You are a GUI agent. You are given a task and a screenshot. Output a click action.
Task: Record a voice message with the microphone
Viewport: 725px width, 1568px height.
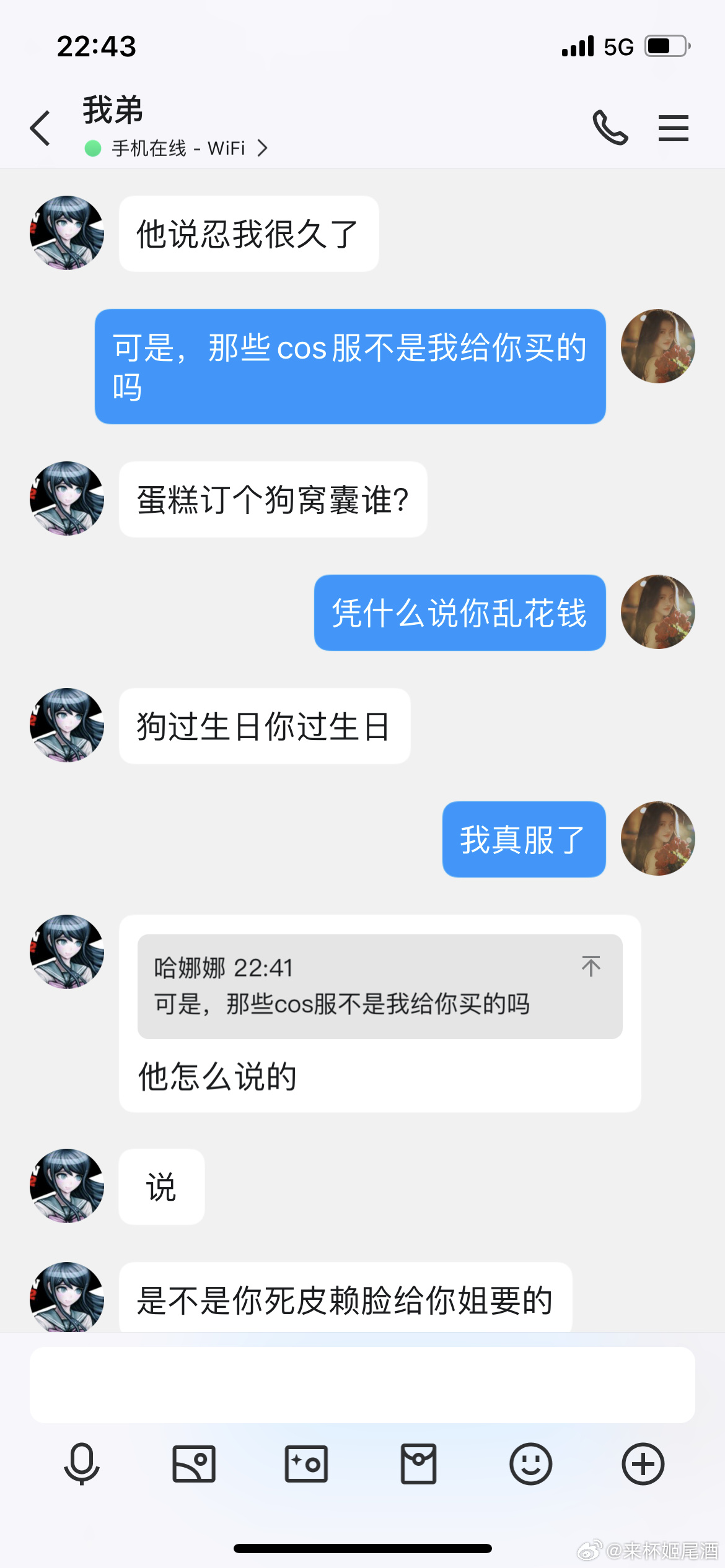coord(82,1464)
